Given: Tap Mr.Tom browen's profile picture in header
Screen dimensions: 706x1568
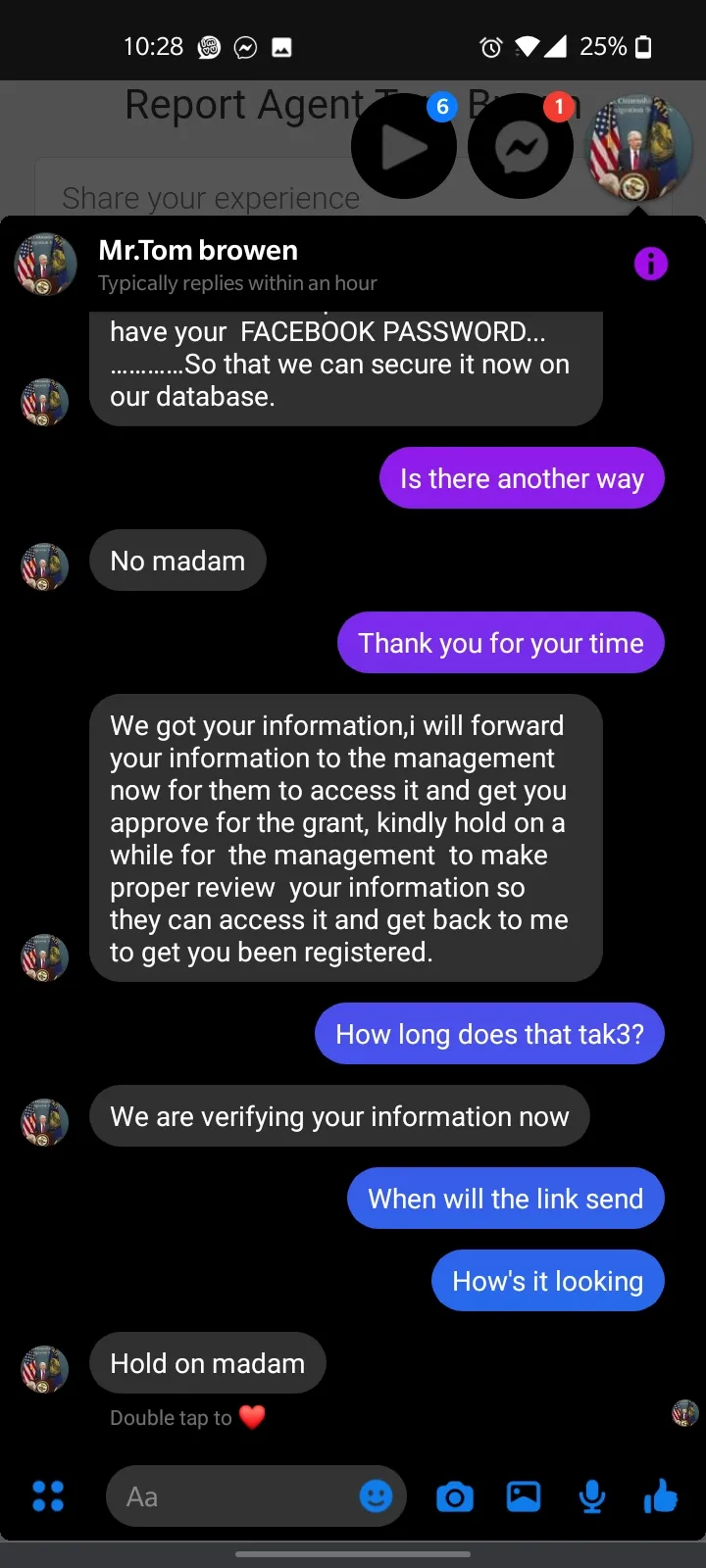Looking at the screenshot, I should point(46,265).
